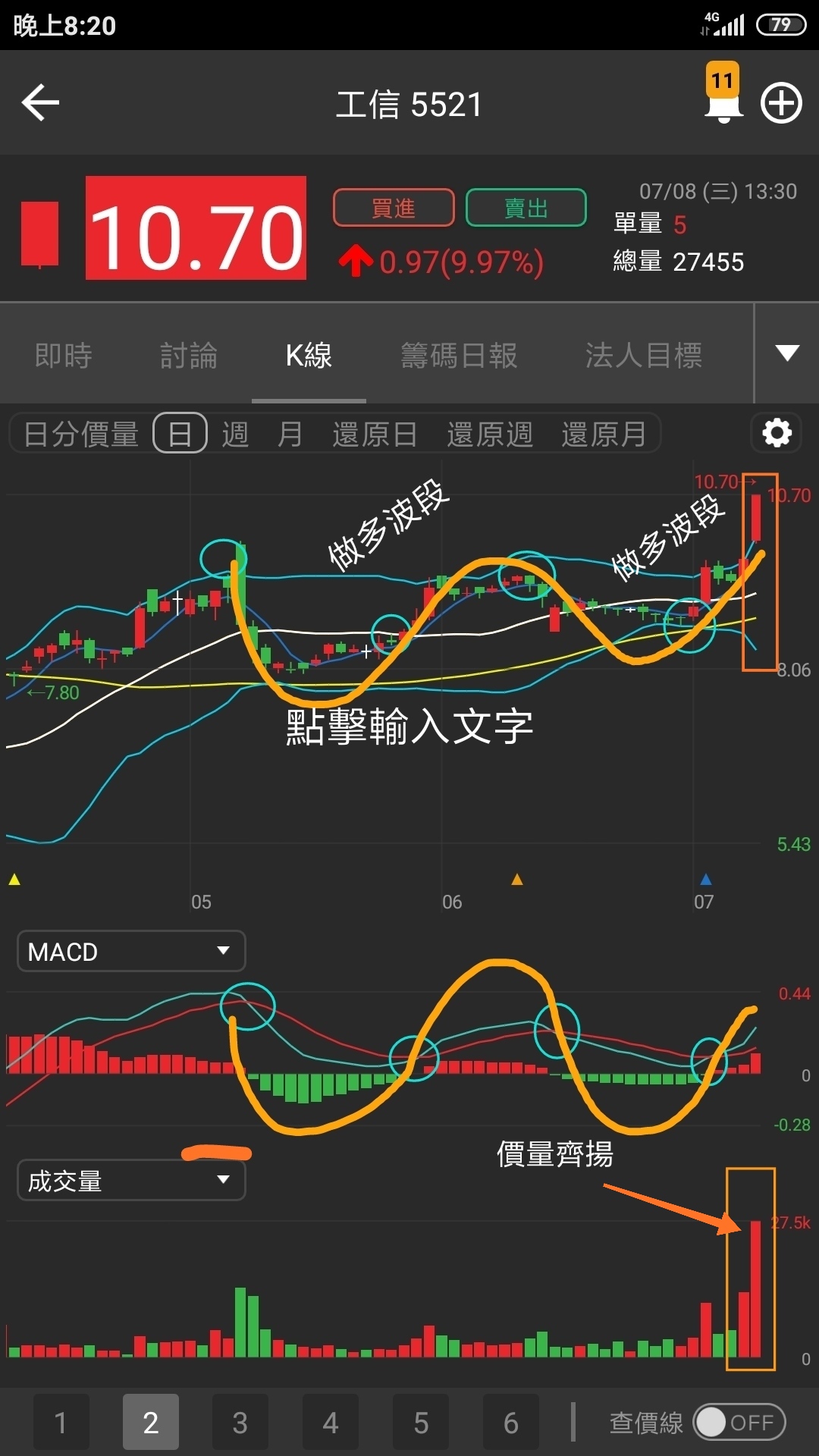Add 工信 5521 to watchlist

pyautogui.click(x=781, y=103)
